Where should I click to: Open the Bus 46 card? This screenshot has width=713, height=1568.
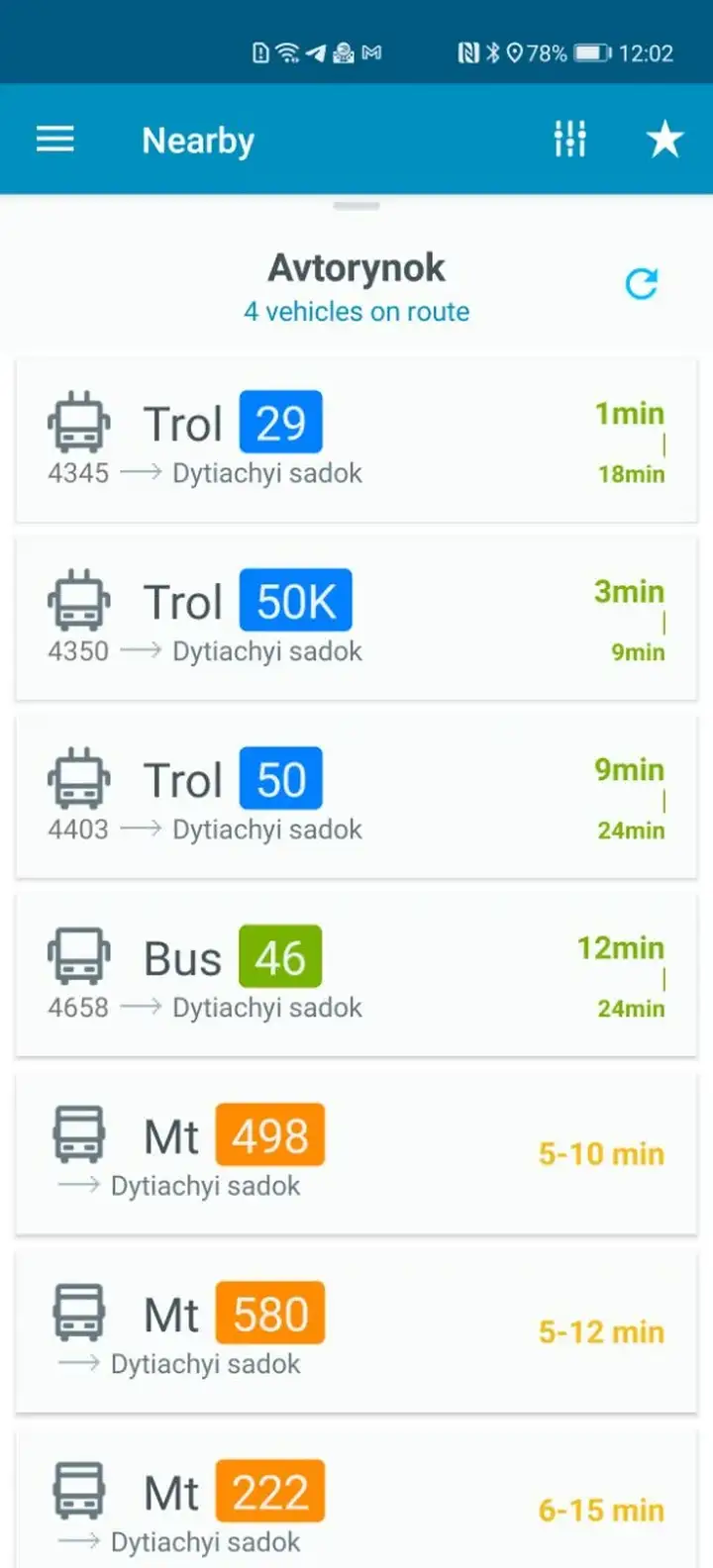click(x=356, y=975)
